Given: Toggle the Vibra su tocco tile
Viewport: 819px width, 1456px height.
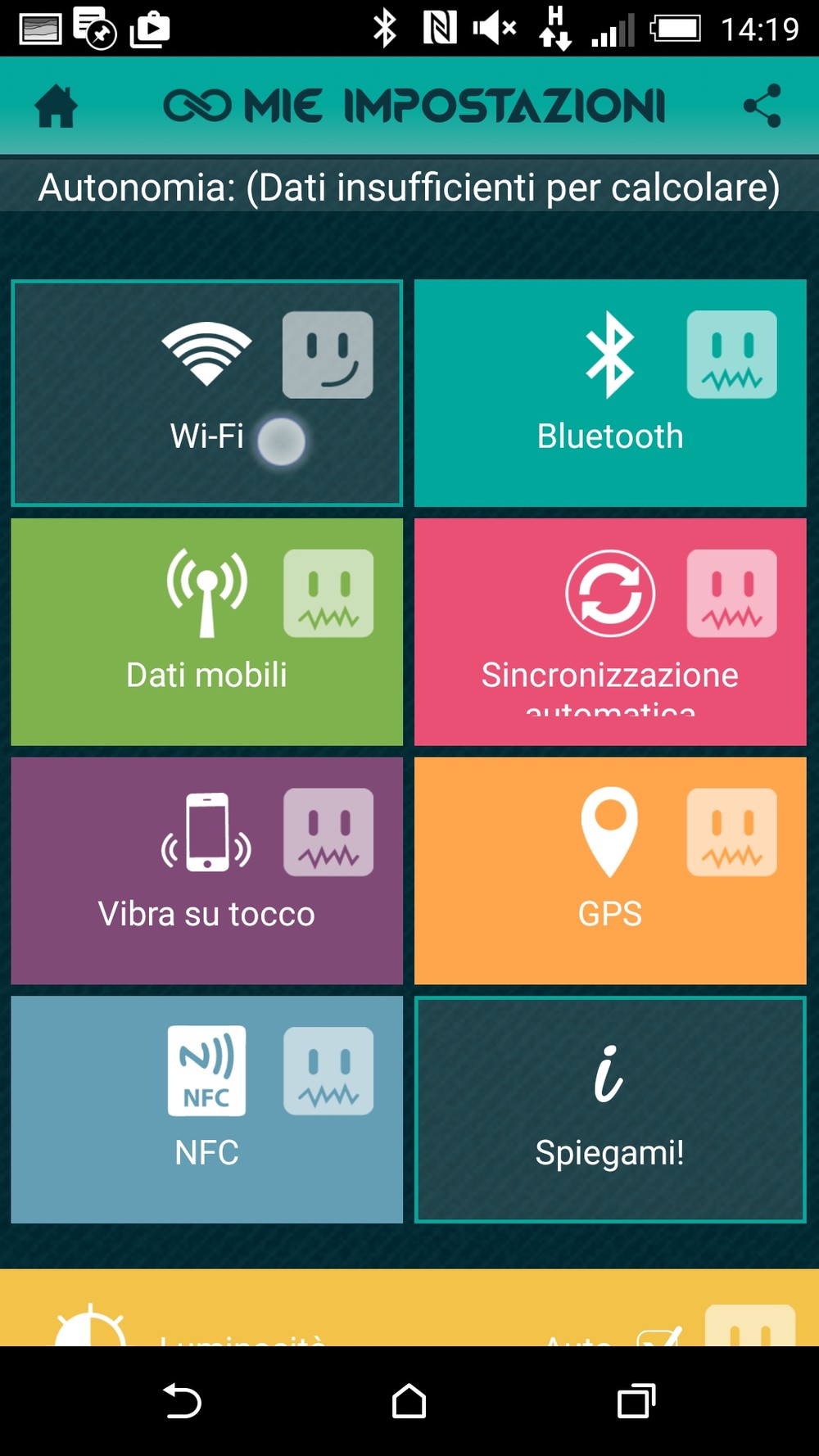Looking at the screenshot, I should tap(207, 870).
